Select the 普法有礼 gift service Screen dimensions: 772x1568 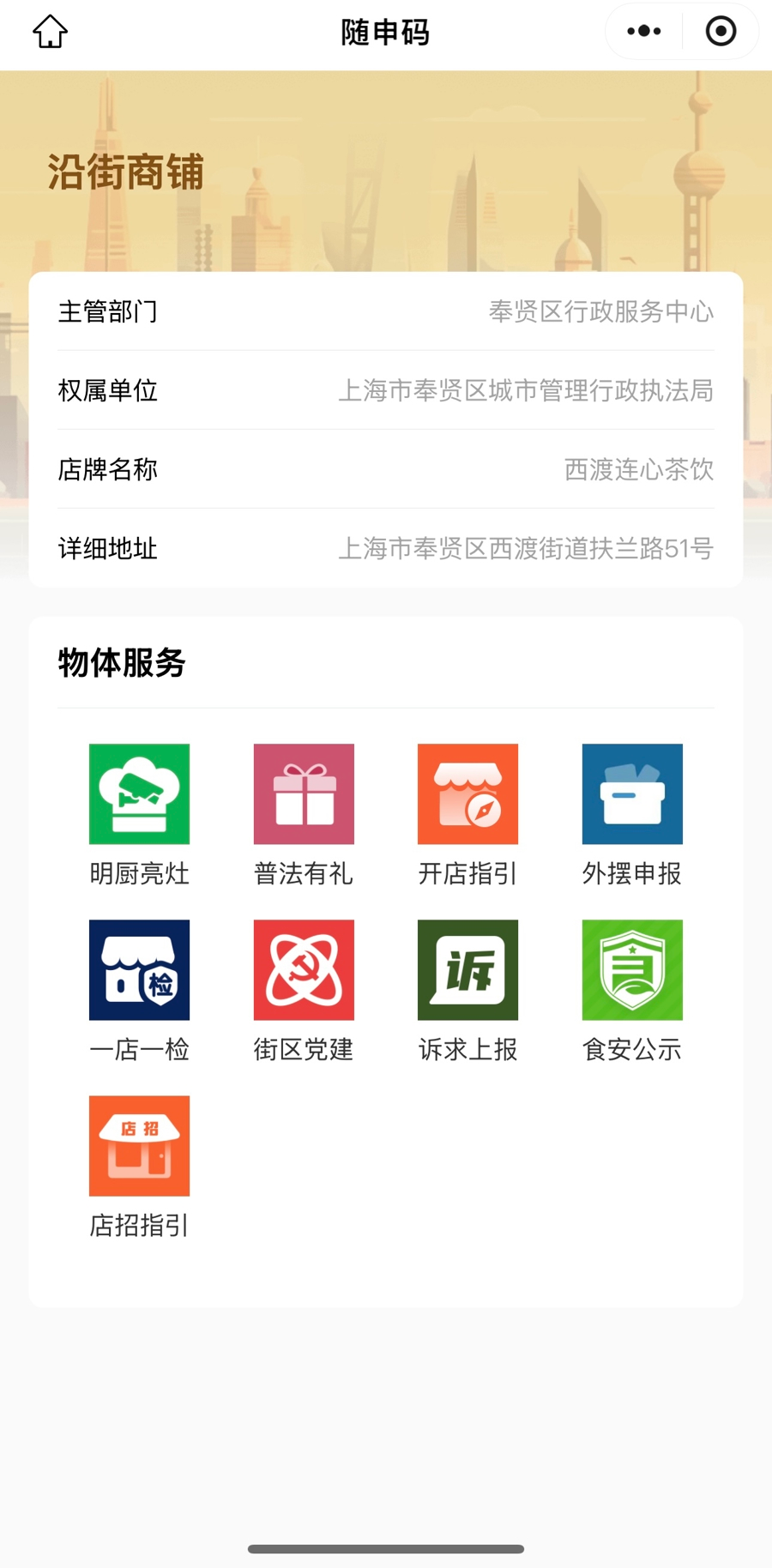(304, 794)
